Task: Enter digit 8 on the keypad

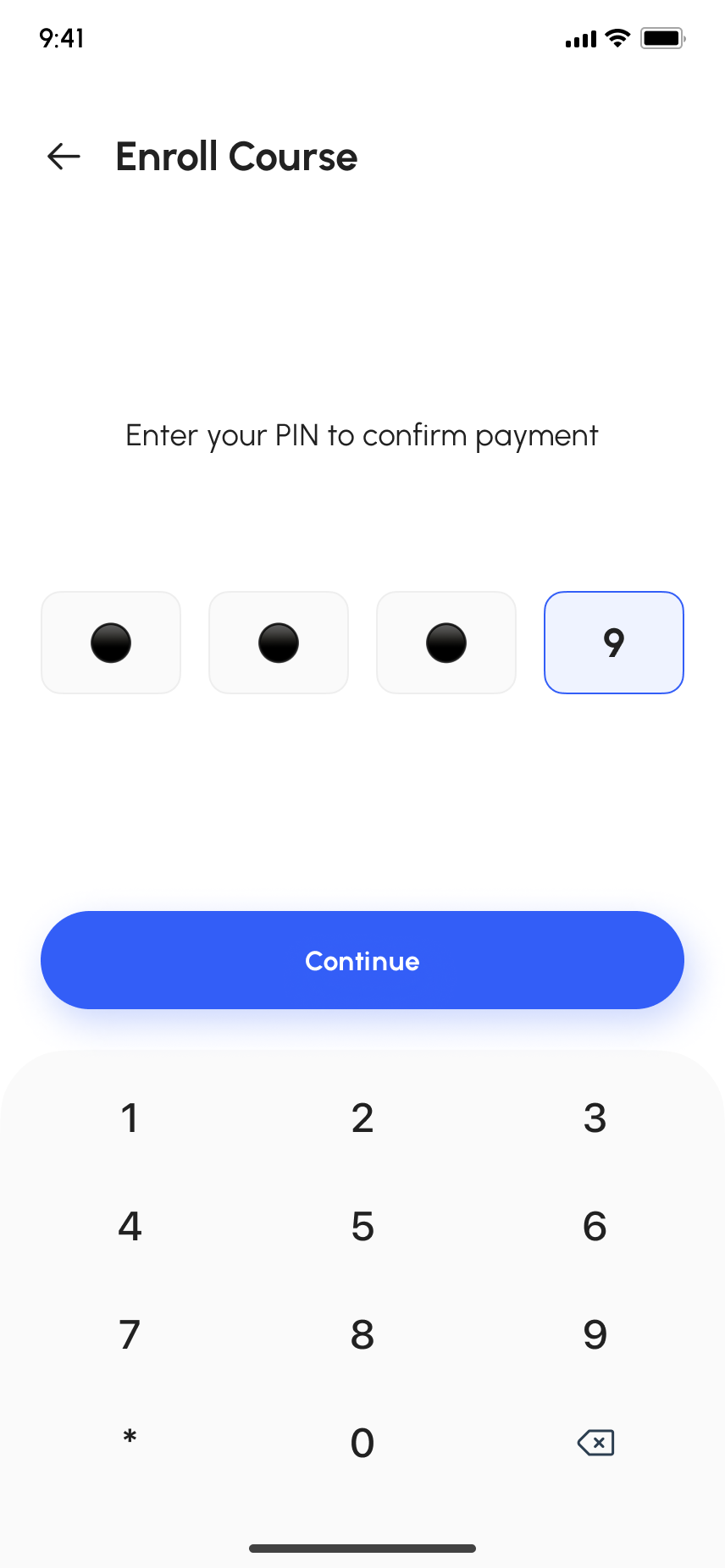Action: pyautogui.click(x=362, y=1335)
